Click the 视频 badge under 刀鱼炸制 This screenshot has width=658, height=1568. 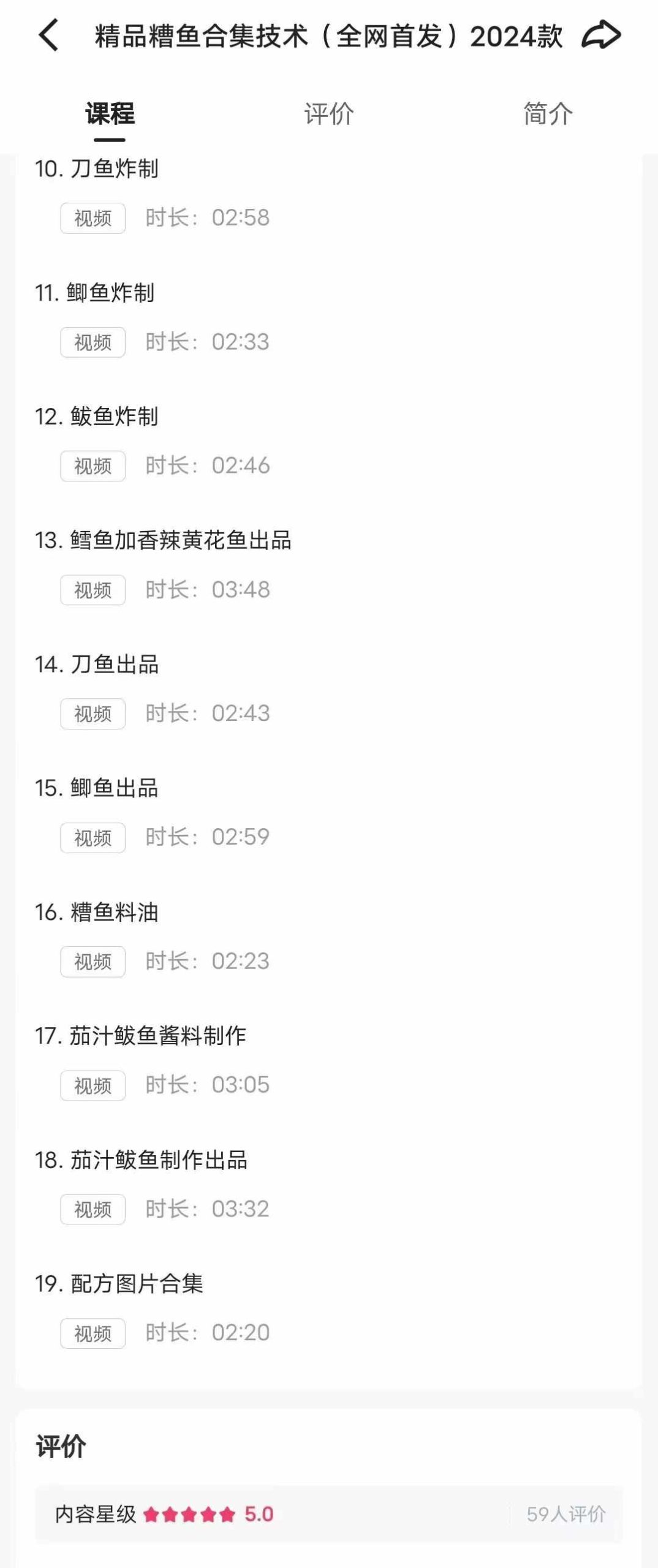click(93, 218)
